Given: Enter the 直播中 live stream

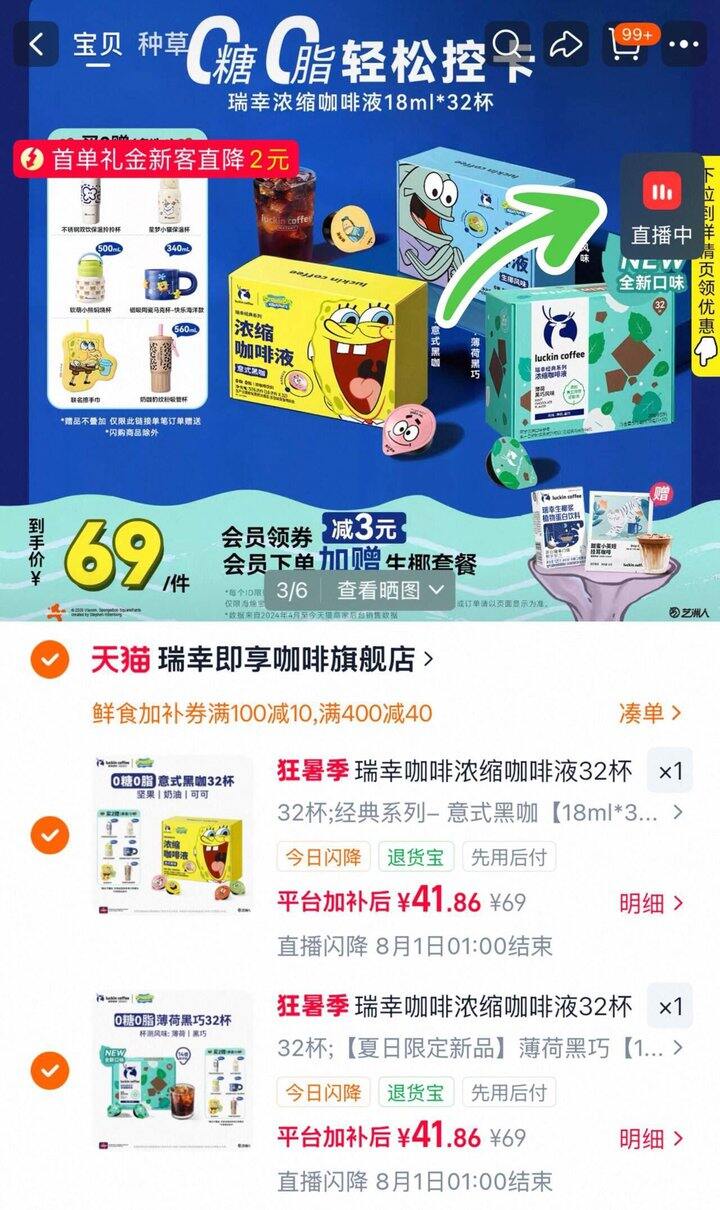Looking at the screenshot, I should (661, 205).
